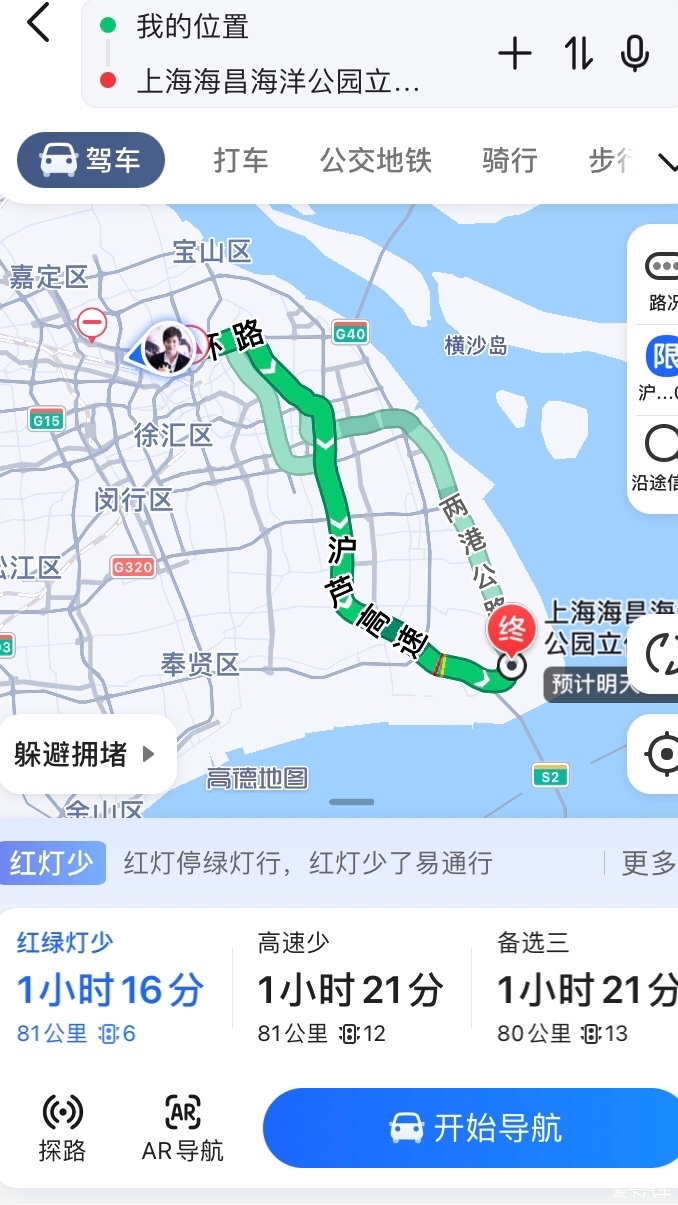Switch to 骑行 tab

(x=510, y=160)
